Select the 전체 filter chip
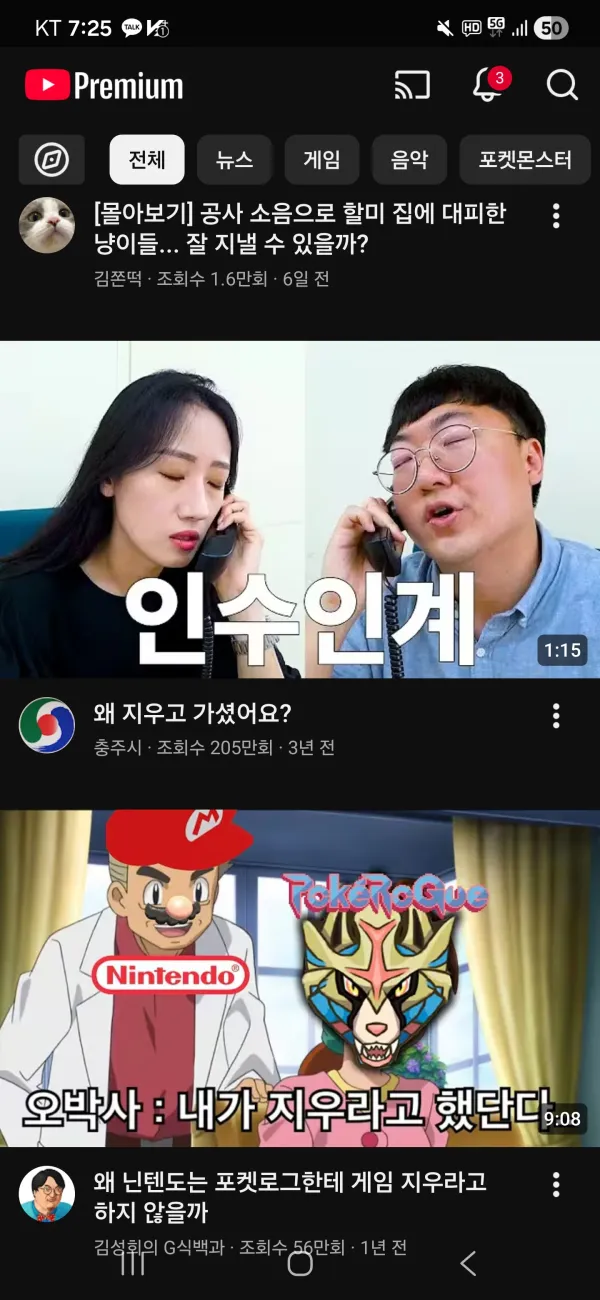 [x=147, y=160]
